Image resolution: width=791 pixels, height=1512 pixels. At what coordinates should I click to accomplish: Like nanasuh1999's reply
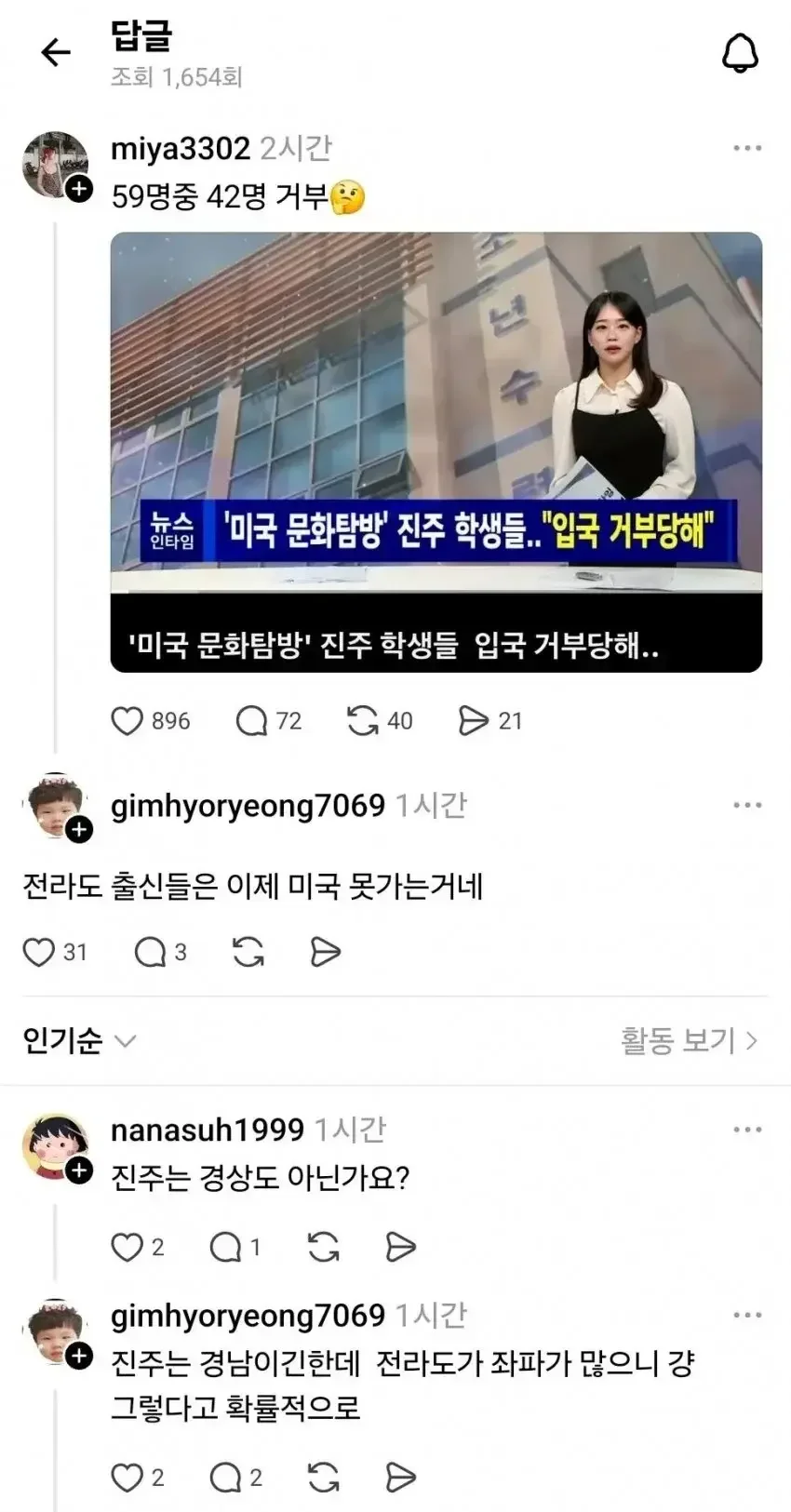tap(127, 1247)
